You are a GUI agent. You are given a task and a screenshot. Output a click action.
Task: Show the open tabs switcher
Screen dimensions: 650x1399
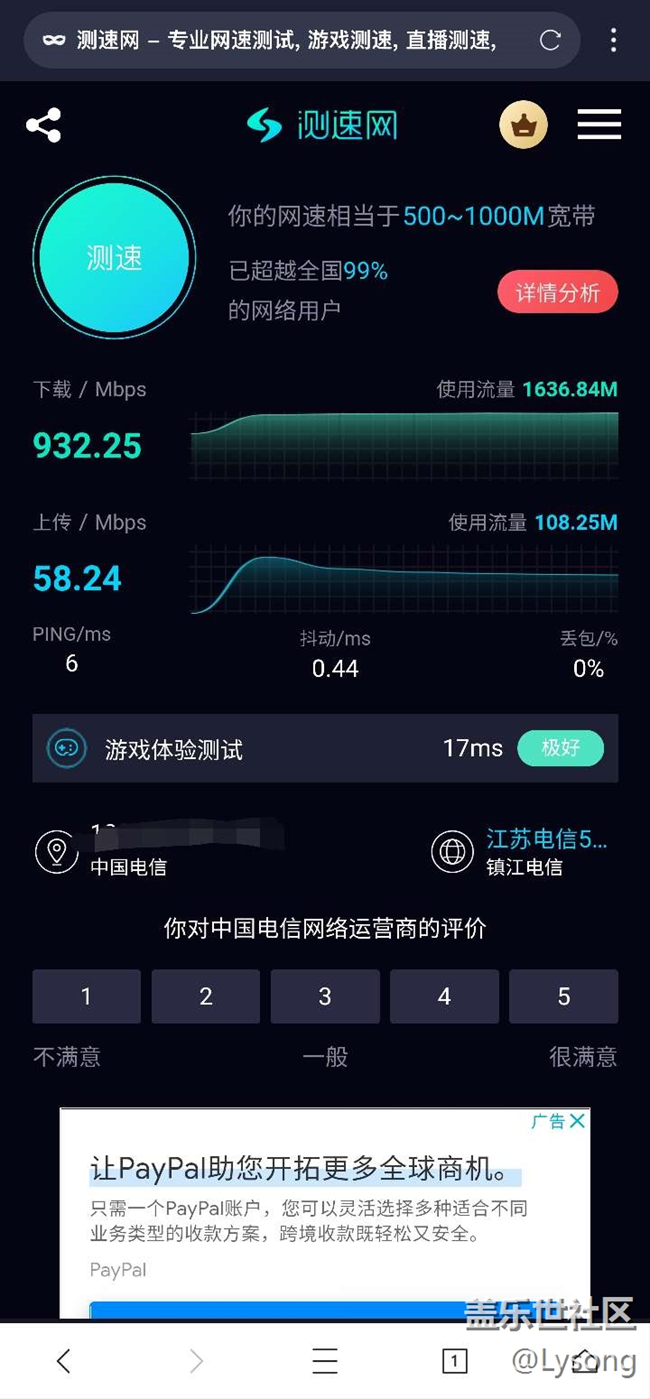click(x=454, y=1360)
